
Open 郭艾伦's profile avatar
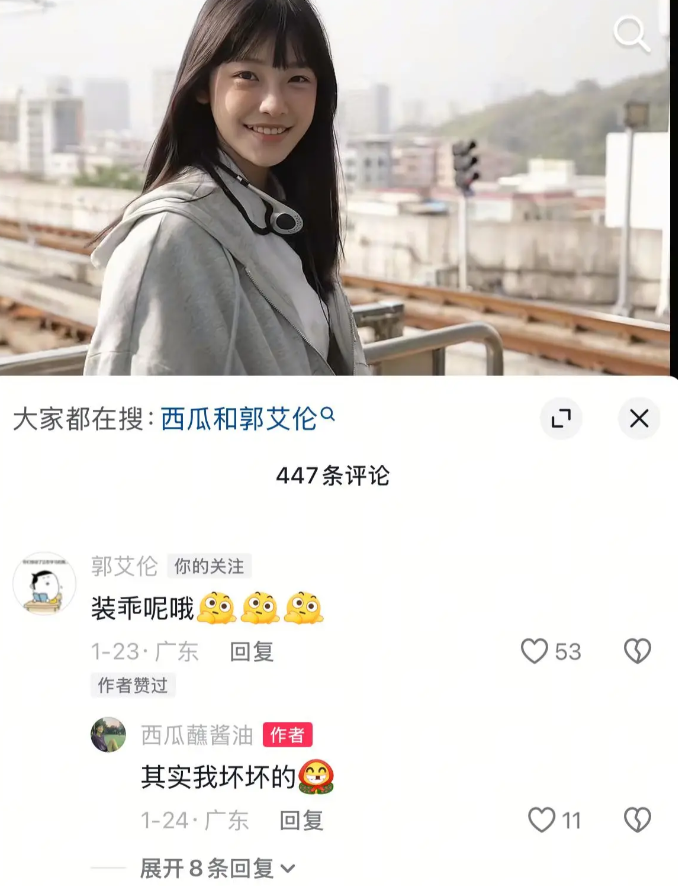click(44, 583)
